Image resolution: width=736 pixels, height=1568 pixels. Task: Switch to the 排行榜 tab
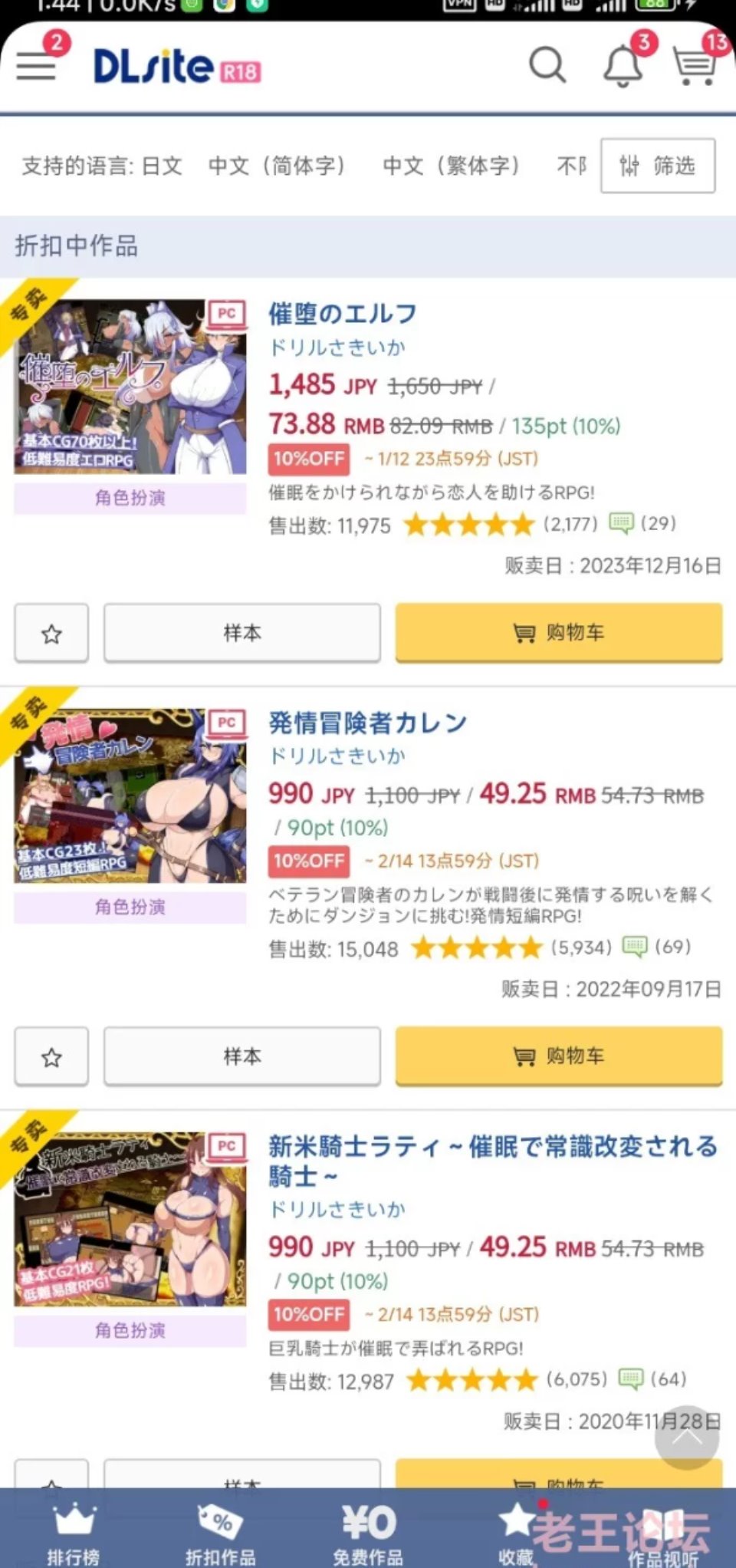pos(74,1533)
